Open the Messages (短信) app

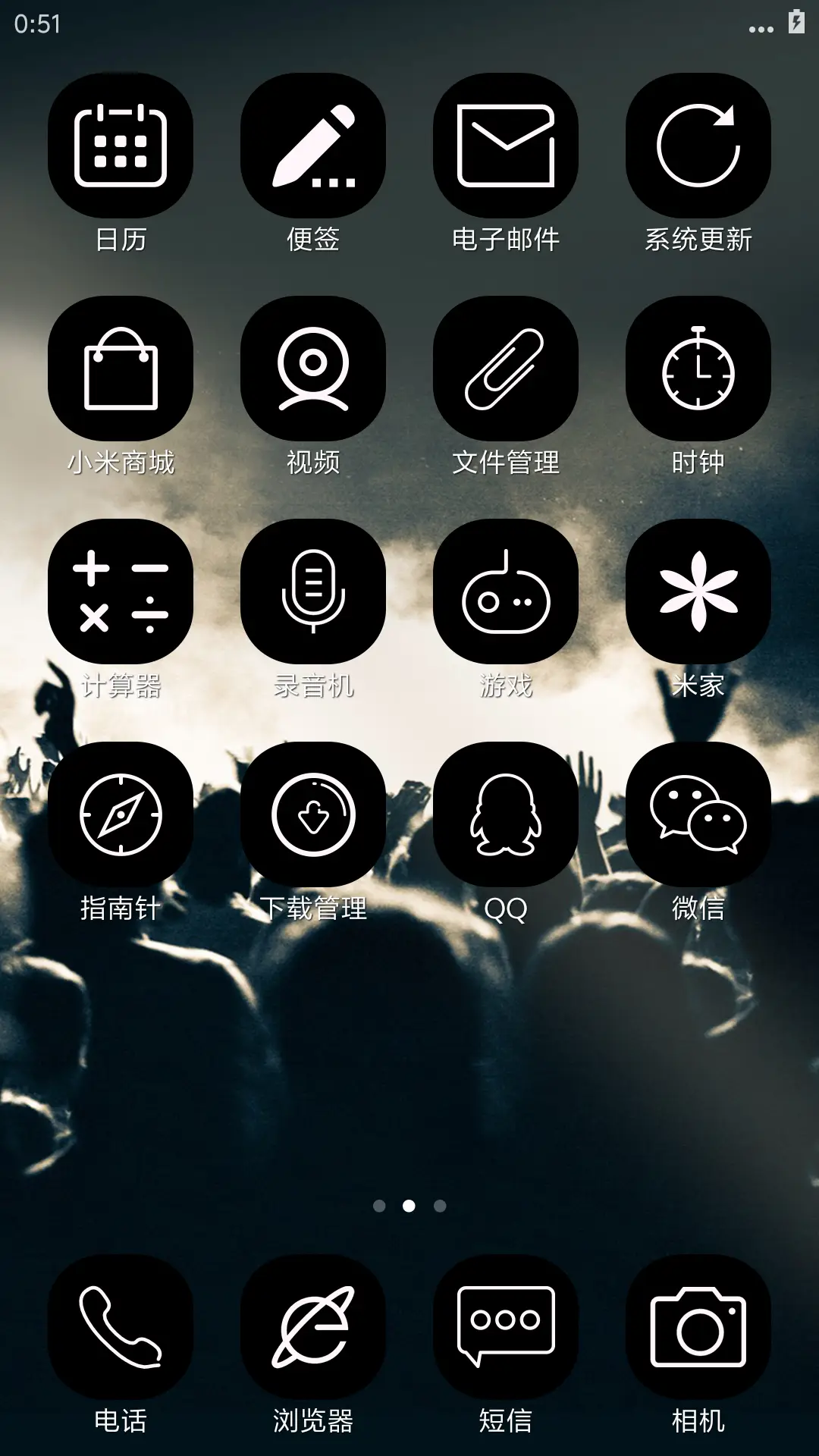(x=506, y=1326)
